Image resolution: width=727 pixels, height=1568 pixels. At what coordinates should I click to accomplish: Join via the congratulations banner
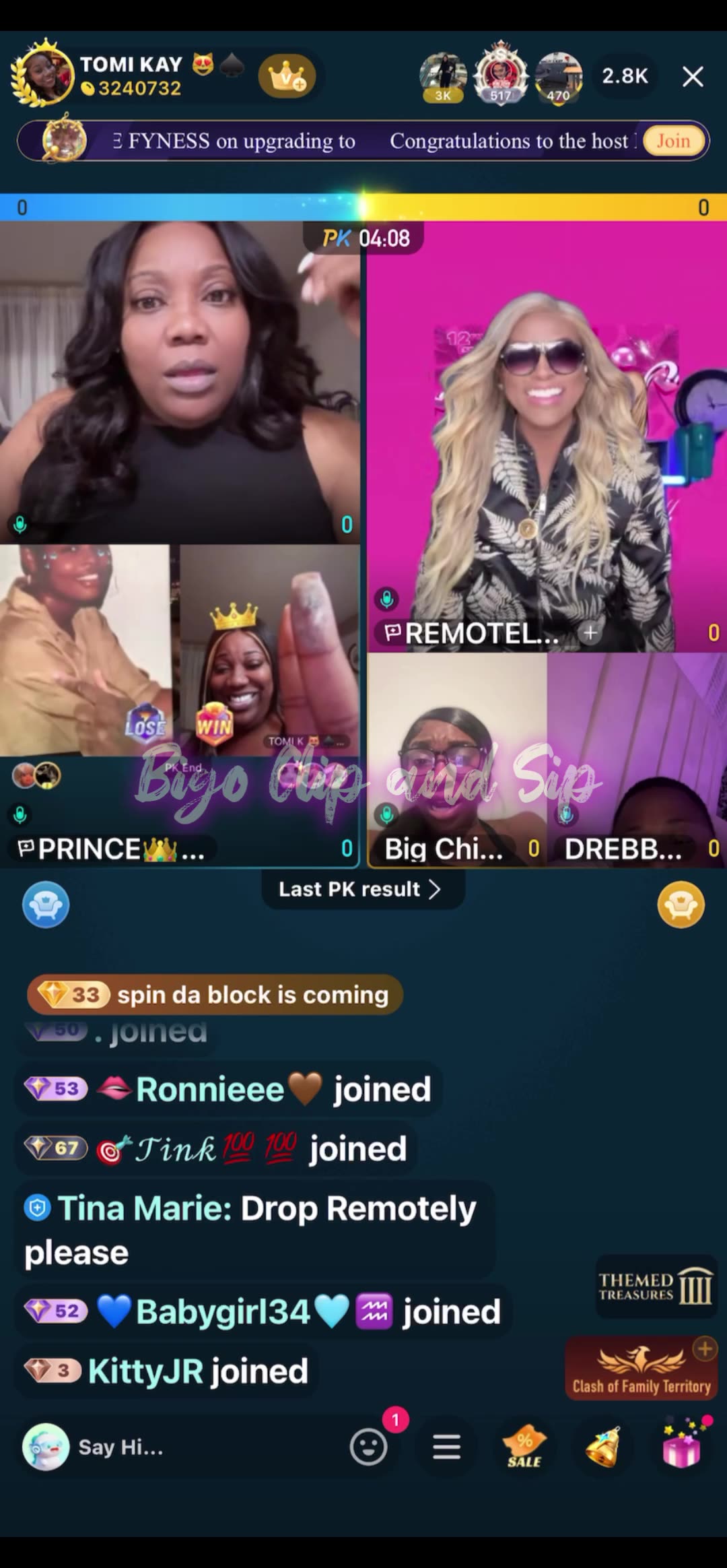[x=673, y=141]
